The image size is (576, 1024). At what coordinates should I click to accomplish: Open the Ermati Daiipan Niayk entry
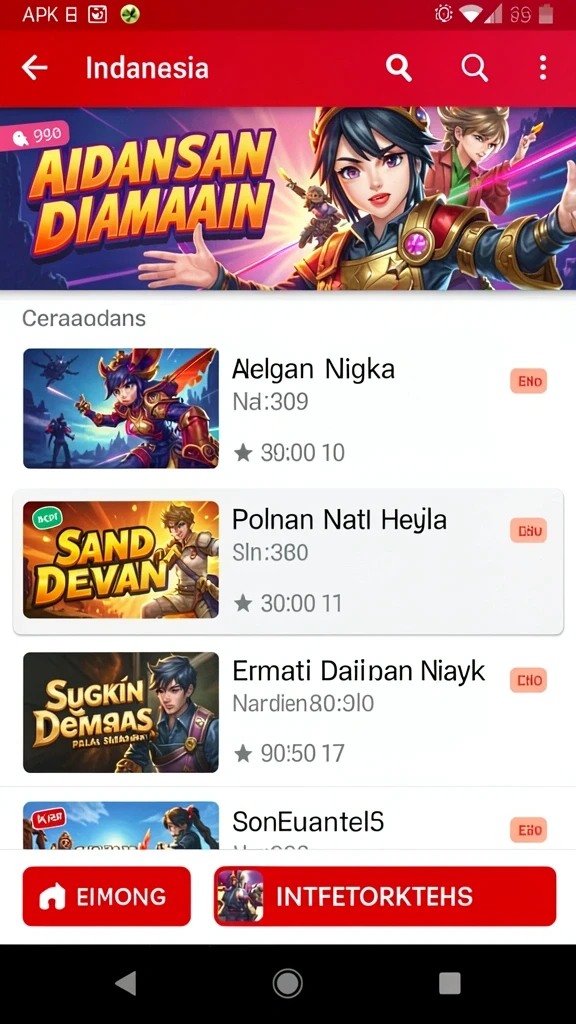point(288,712)
